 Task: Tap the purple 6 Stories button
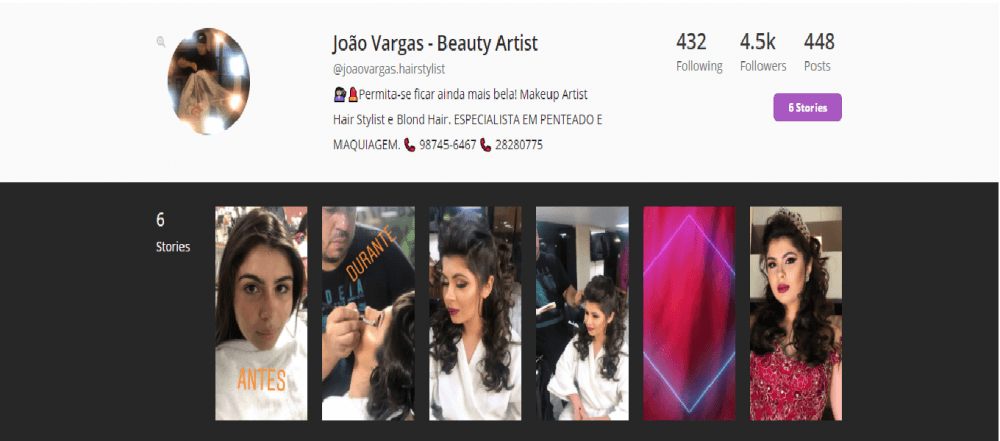coord(807,107)
